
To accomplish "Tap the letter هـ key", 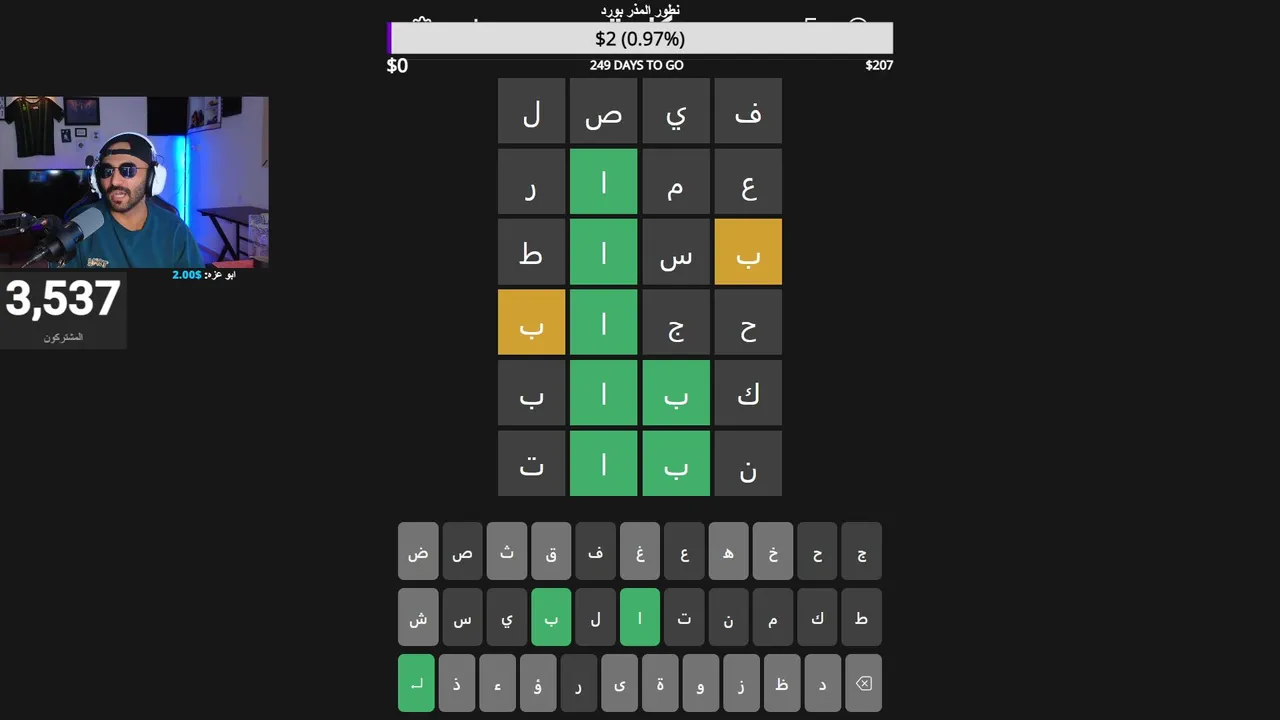I will click(728, 551).
